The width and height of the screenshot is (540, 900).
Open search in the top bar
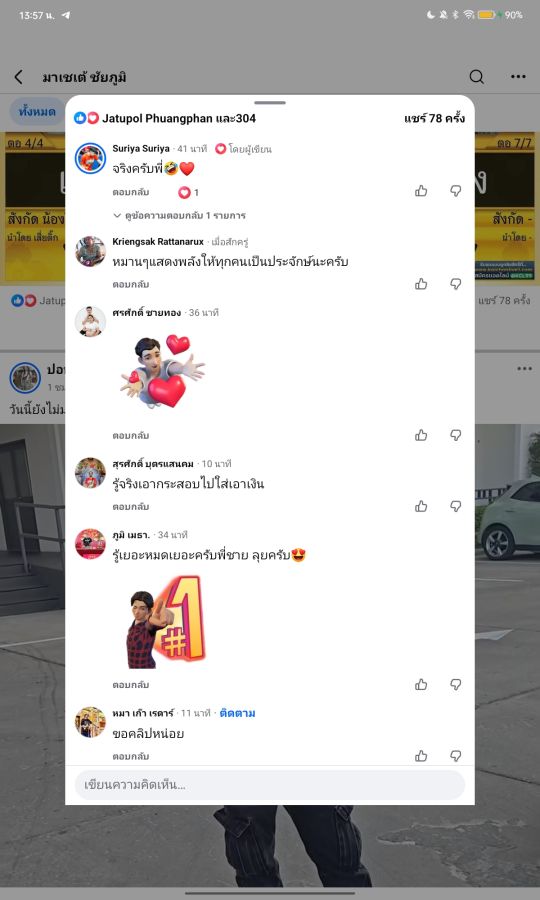(x=476, y=77)
